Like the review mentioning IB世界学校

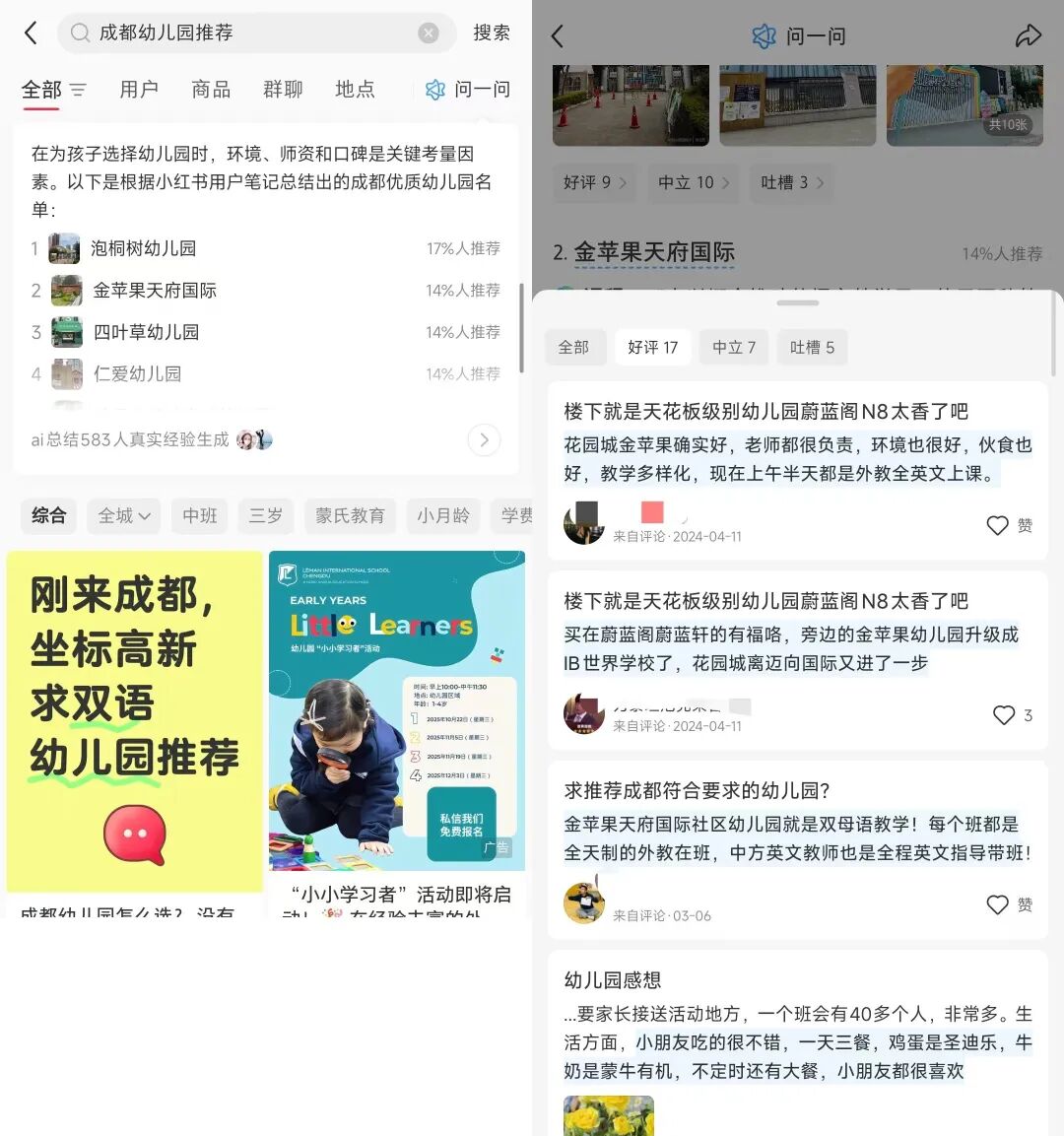1004,715
